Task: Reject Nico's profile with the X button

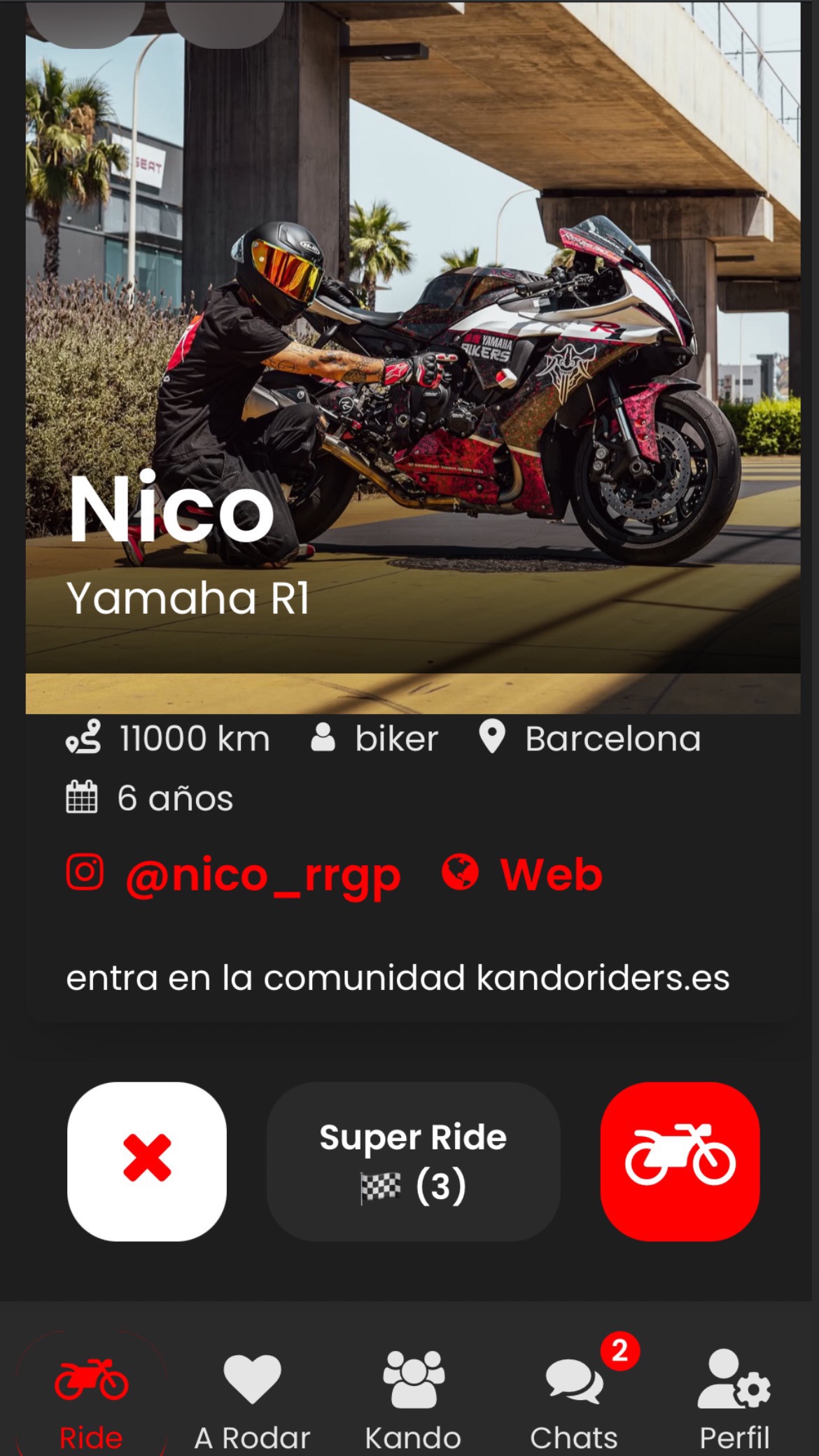Action: 146,1161
